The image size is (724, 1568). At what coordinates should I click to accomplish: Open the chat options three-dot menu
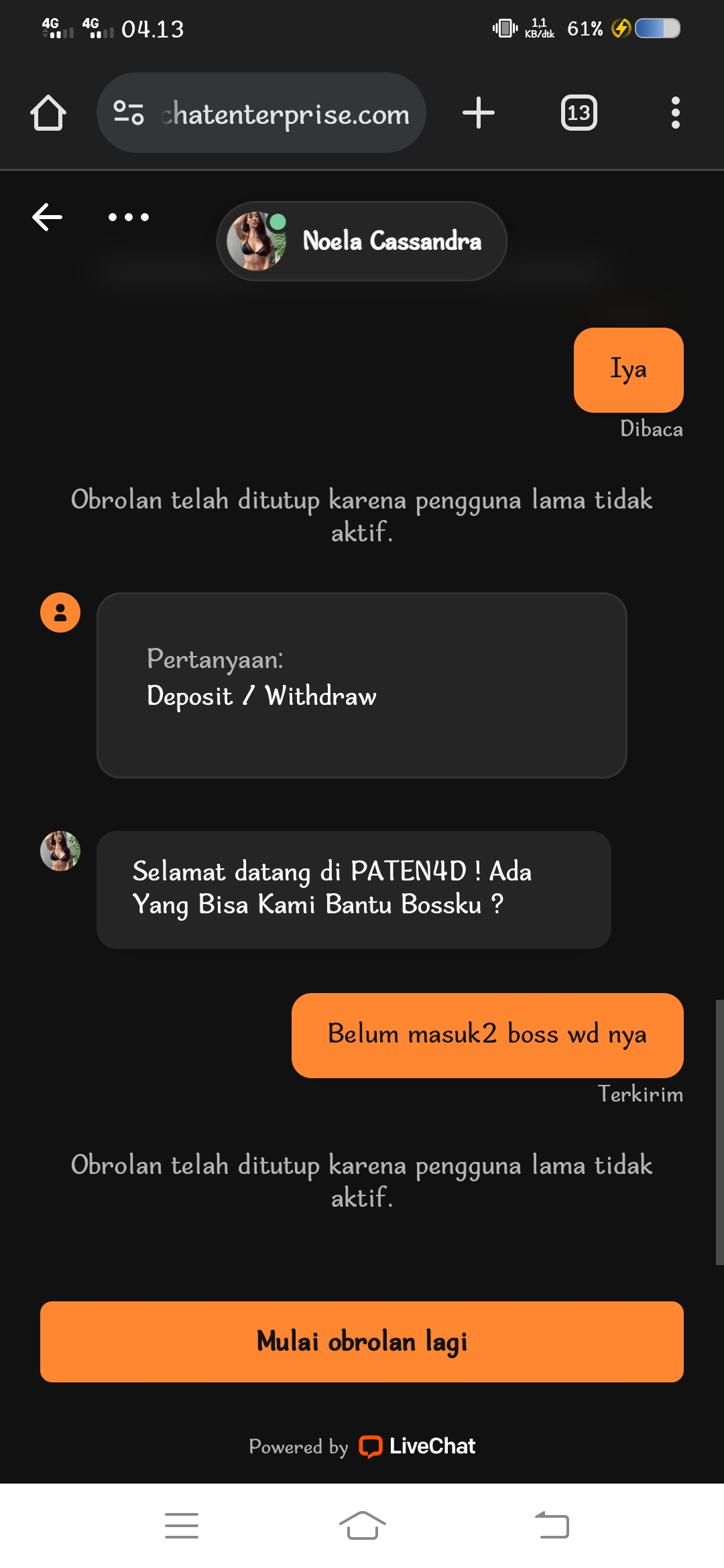[x=129, y=217]
